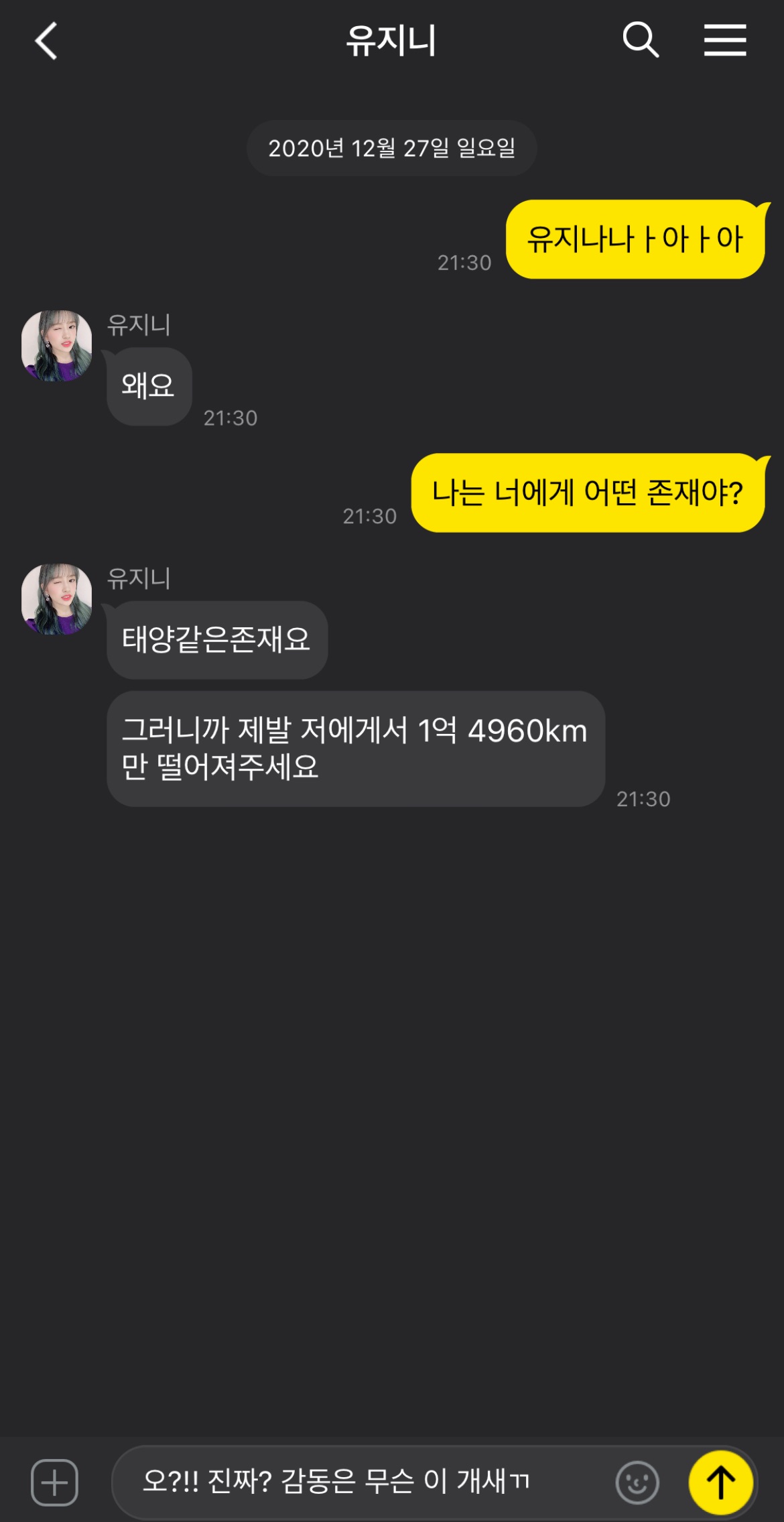The width and height of the screenshot is (784, 1522).
Task: Send the typed message
Action: 721,1482
